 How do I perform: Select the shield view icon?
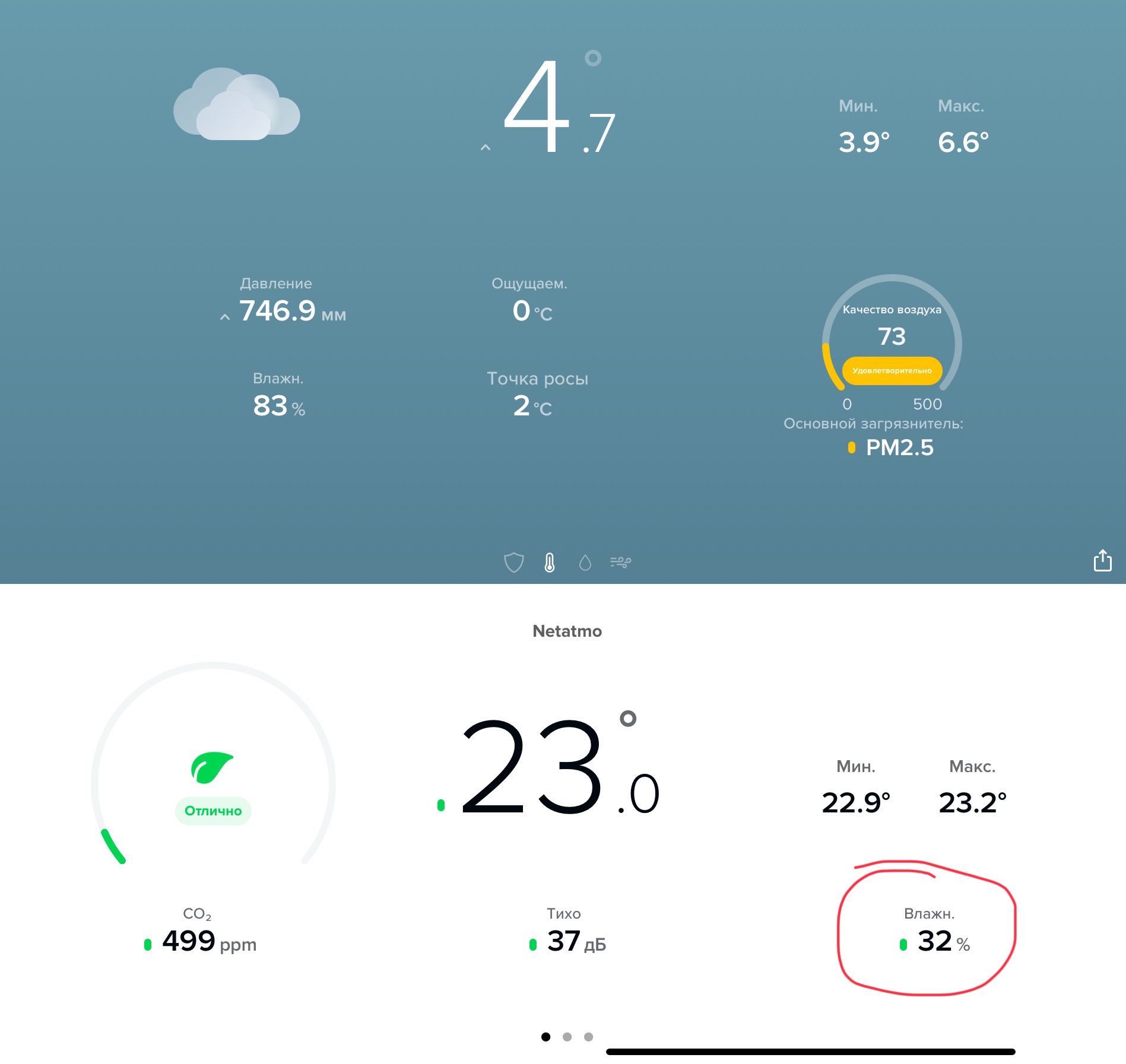[x=513, y=562]
